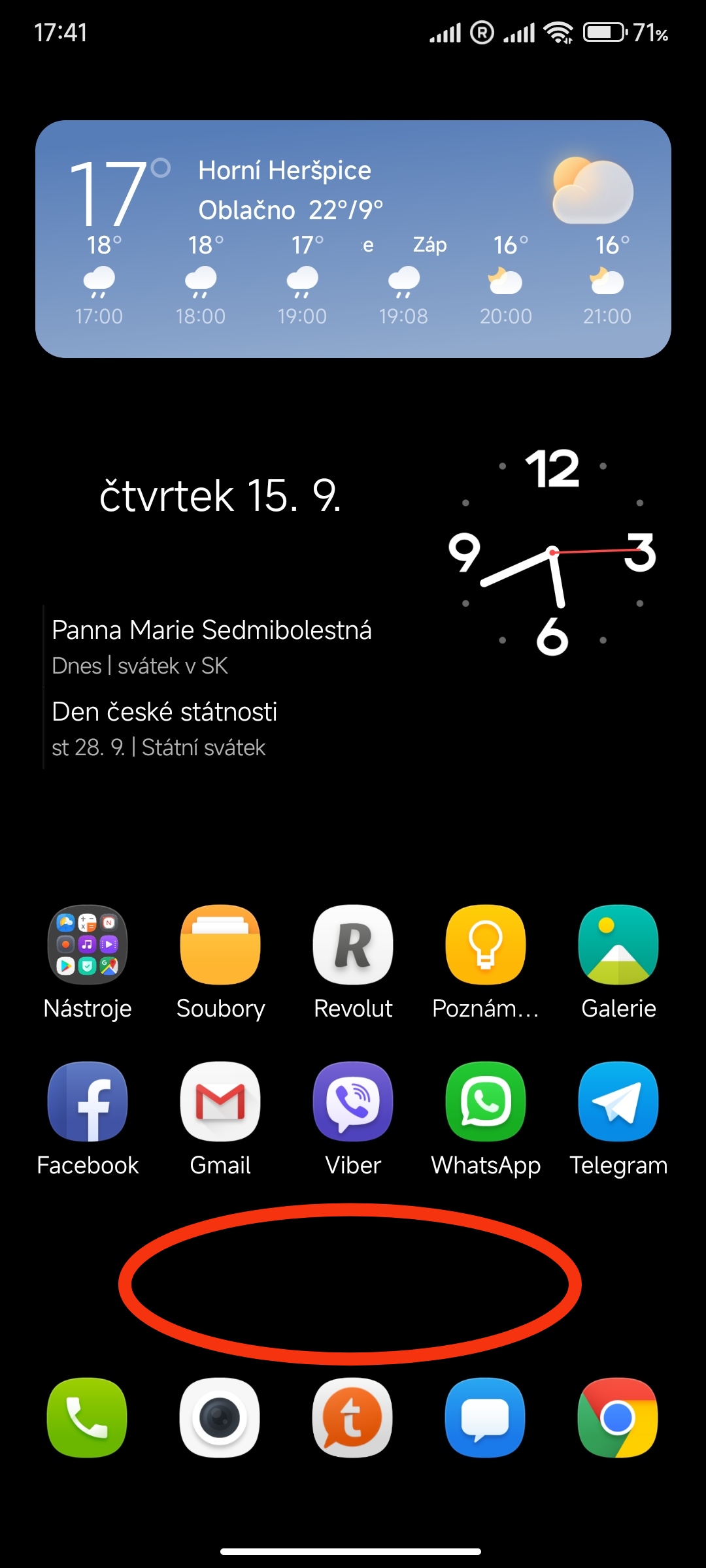Open the orange Tapatalk app in the dock

(353, 1418)
